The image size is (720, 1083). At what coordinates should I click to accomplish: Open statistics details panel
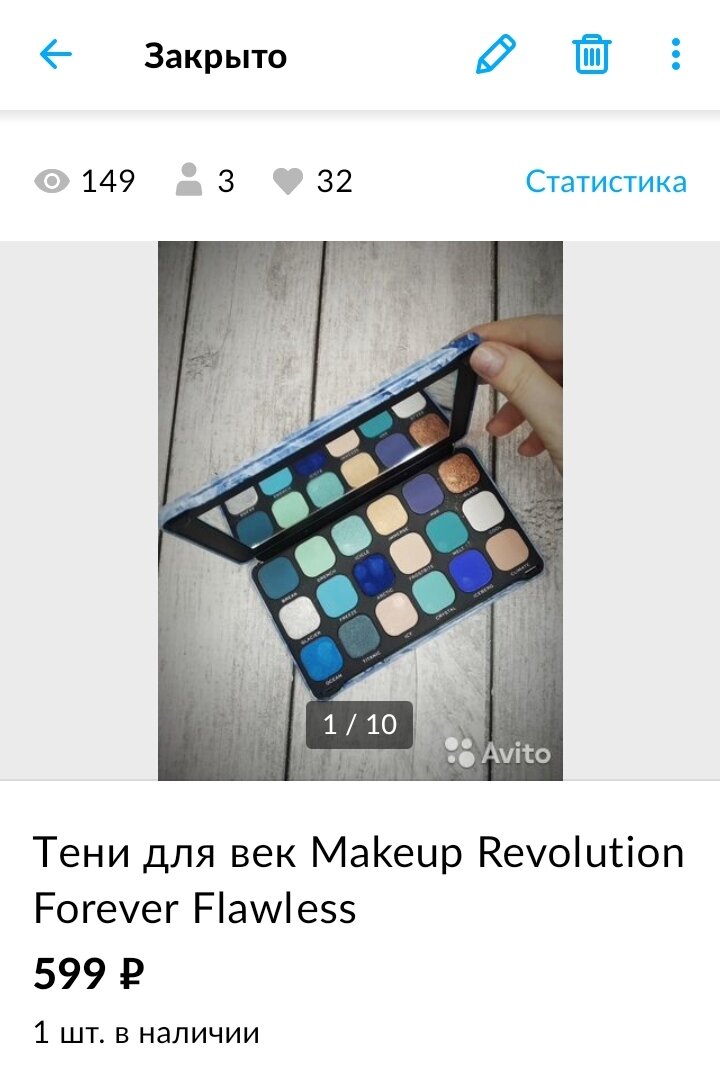click(x=605, y=181)
